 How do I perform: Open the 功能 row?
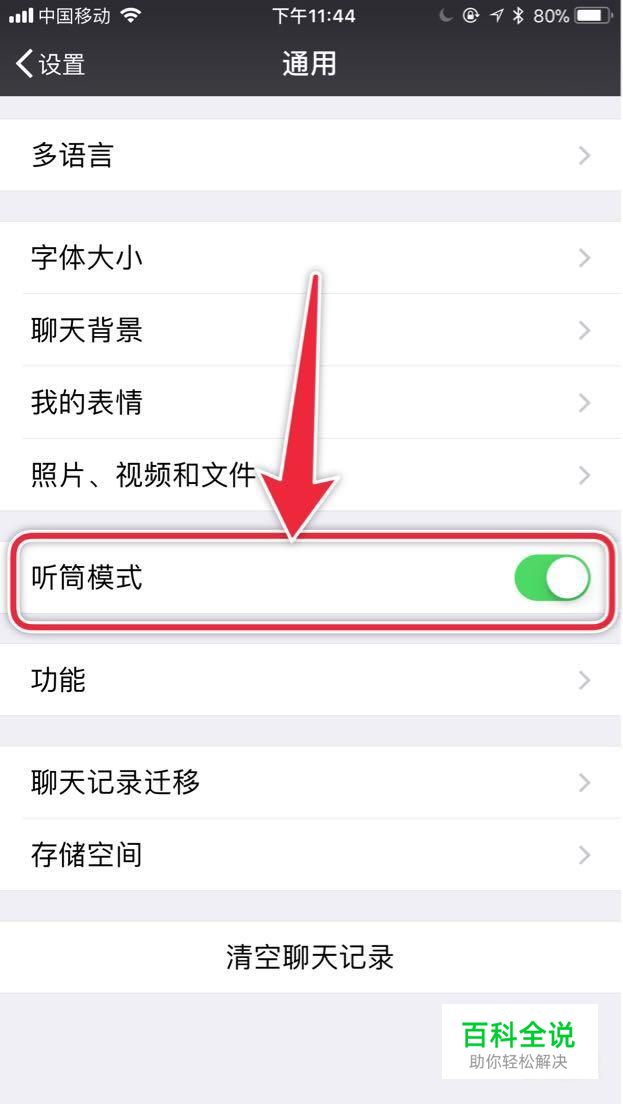[x=311, y=680]
